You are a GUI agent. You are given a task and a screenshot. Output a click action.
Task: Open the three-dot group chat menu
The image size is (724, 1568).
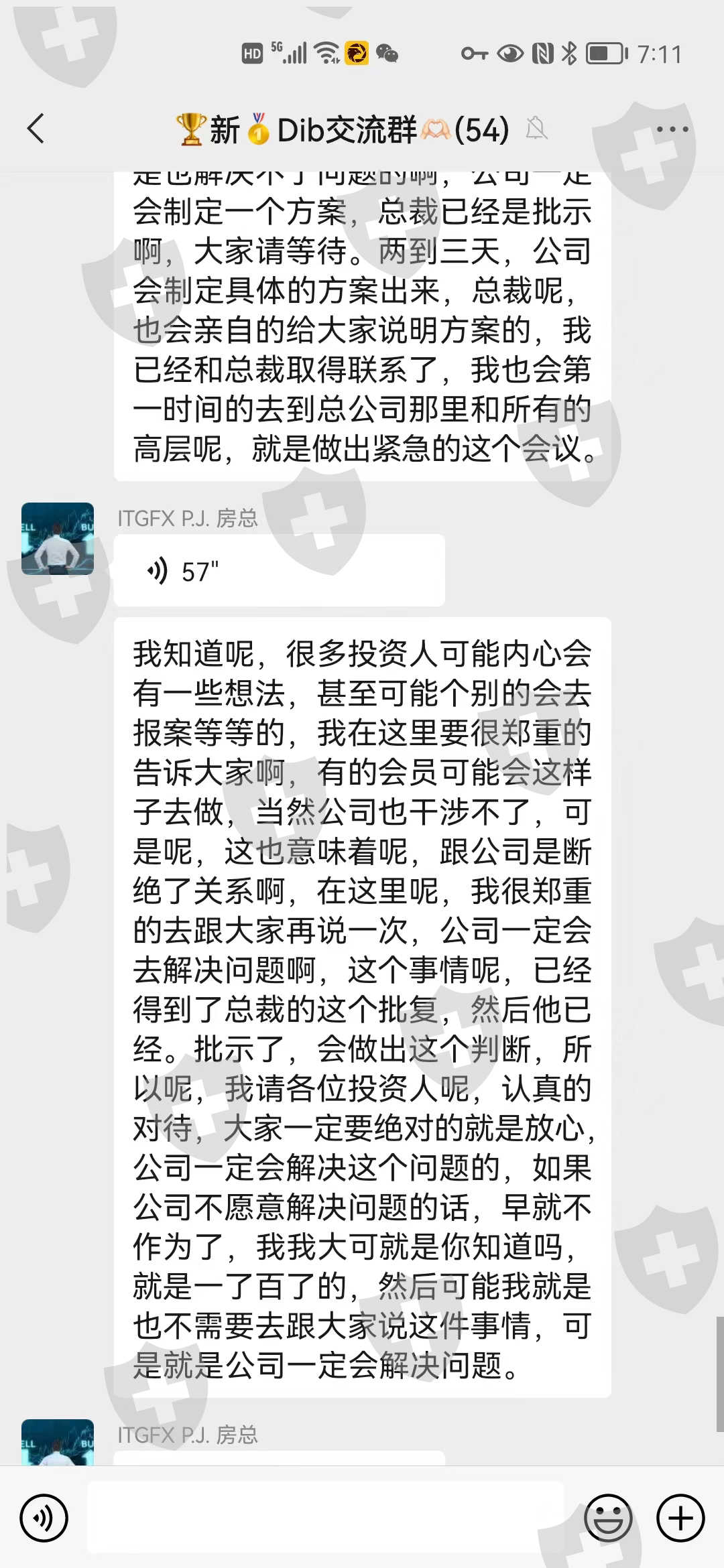672,129
